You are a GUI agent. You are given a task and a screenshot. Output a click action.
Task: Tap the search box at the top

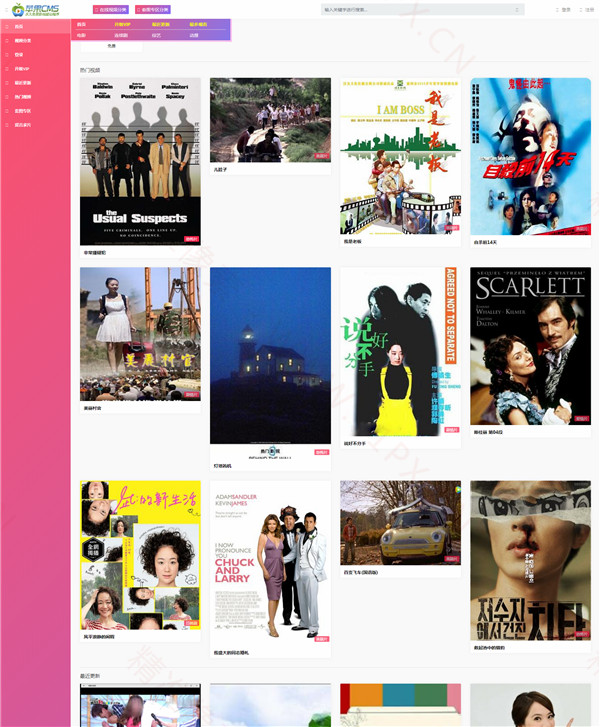(420, 9)
